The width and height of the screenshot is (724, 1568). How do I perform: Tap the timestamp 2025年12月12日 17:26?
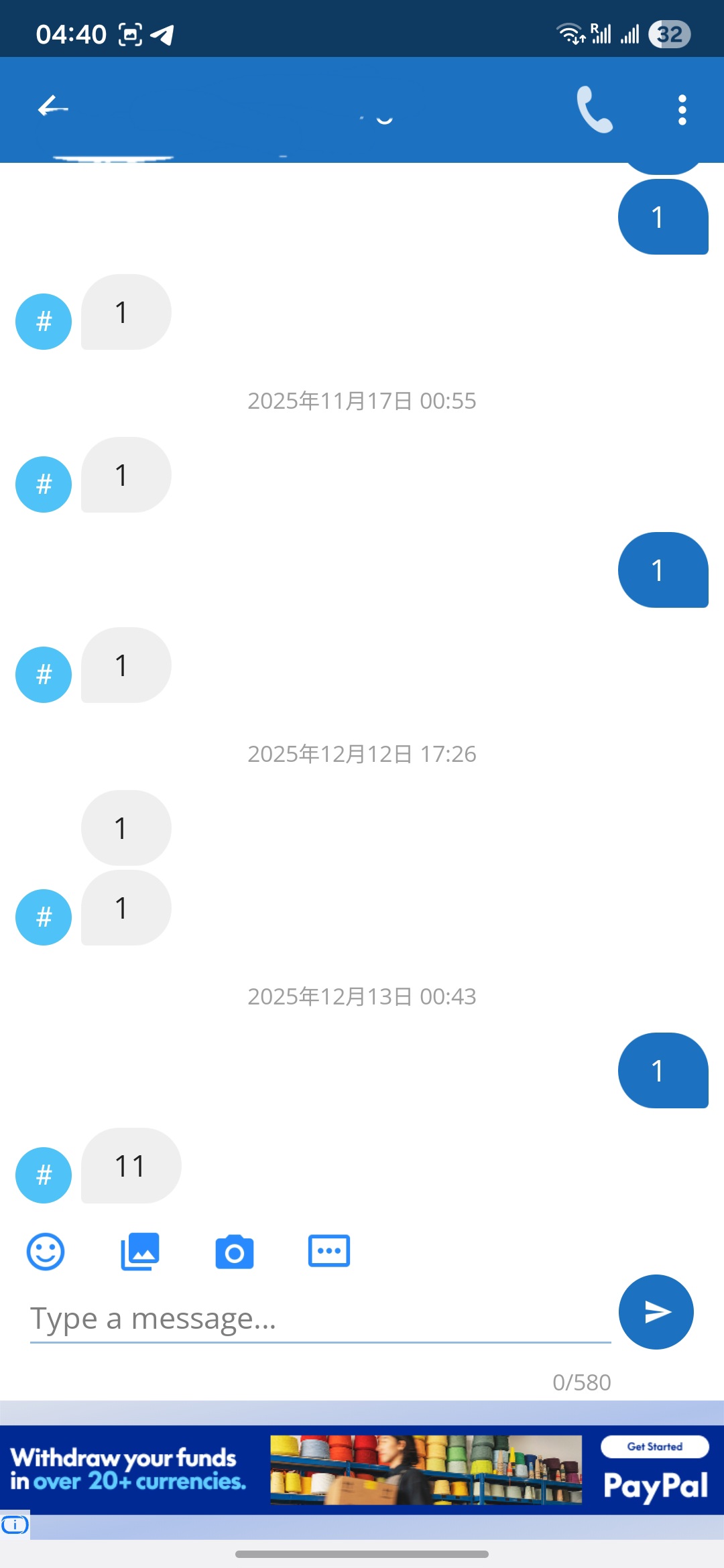(362, 753)
